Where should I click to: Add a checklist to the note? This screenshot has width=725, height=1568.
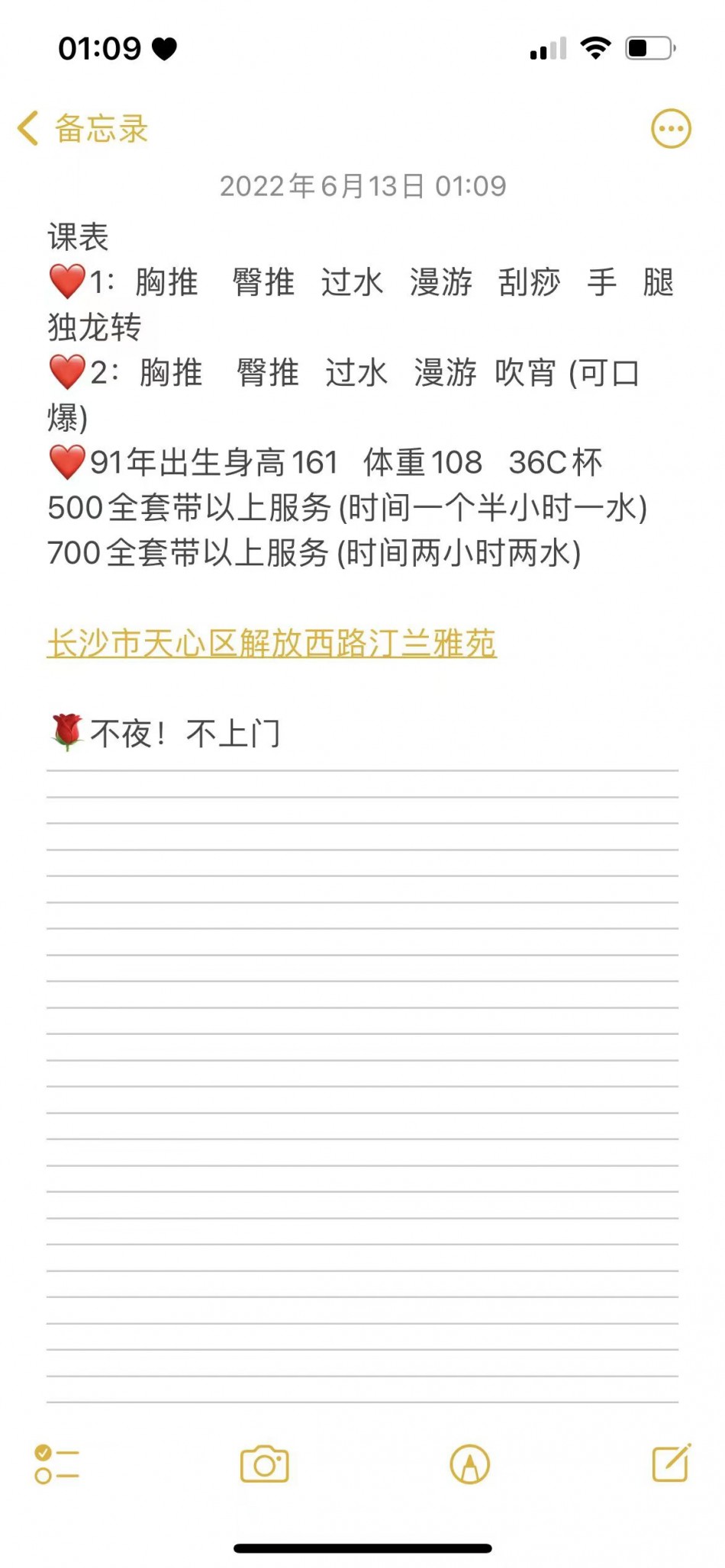coord(56,1464)
